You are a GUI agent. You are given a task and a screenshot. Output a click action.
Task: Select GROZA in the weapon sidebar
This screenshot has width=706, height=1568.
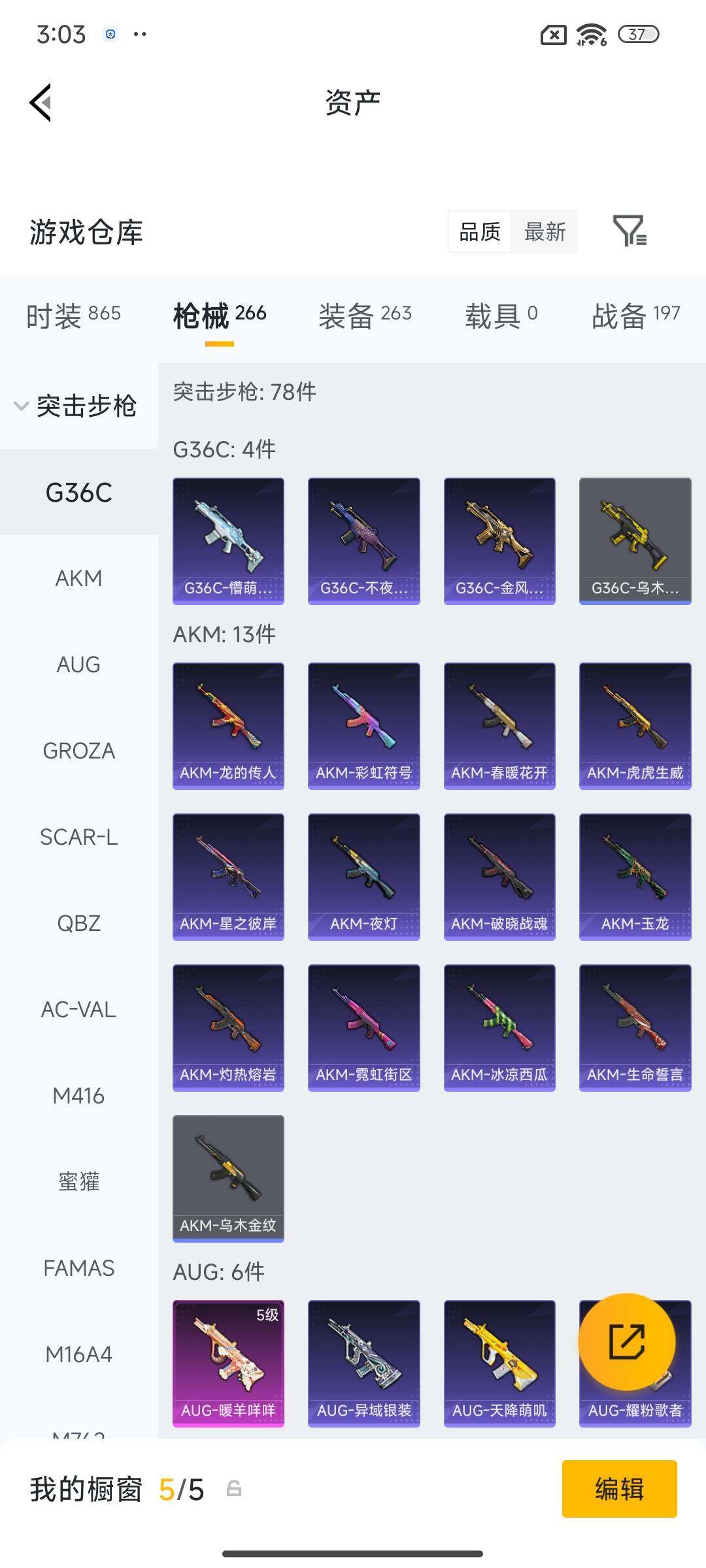pyautogui.click(x=78, y=751)
